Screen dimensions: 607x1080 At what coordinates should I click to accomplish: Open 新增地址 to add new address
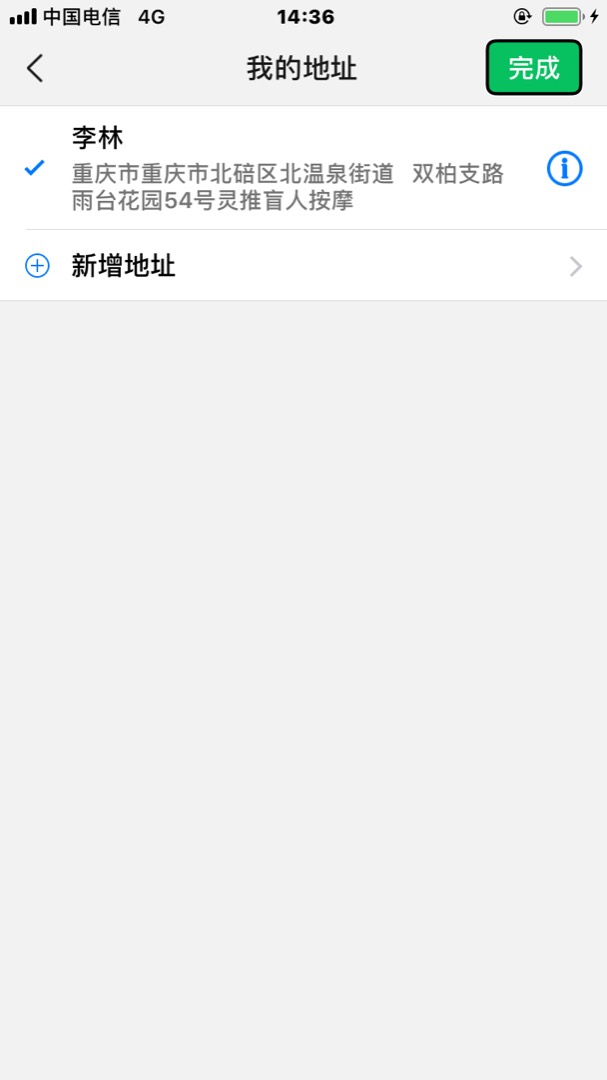click(300, 266)
